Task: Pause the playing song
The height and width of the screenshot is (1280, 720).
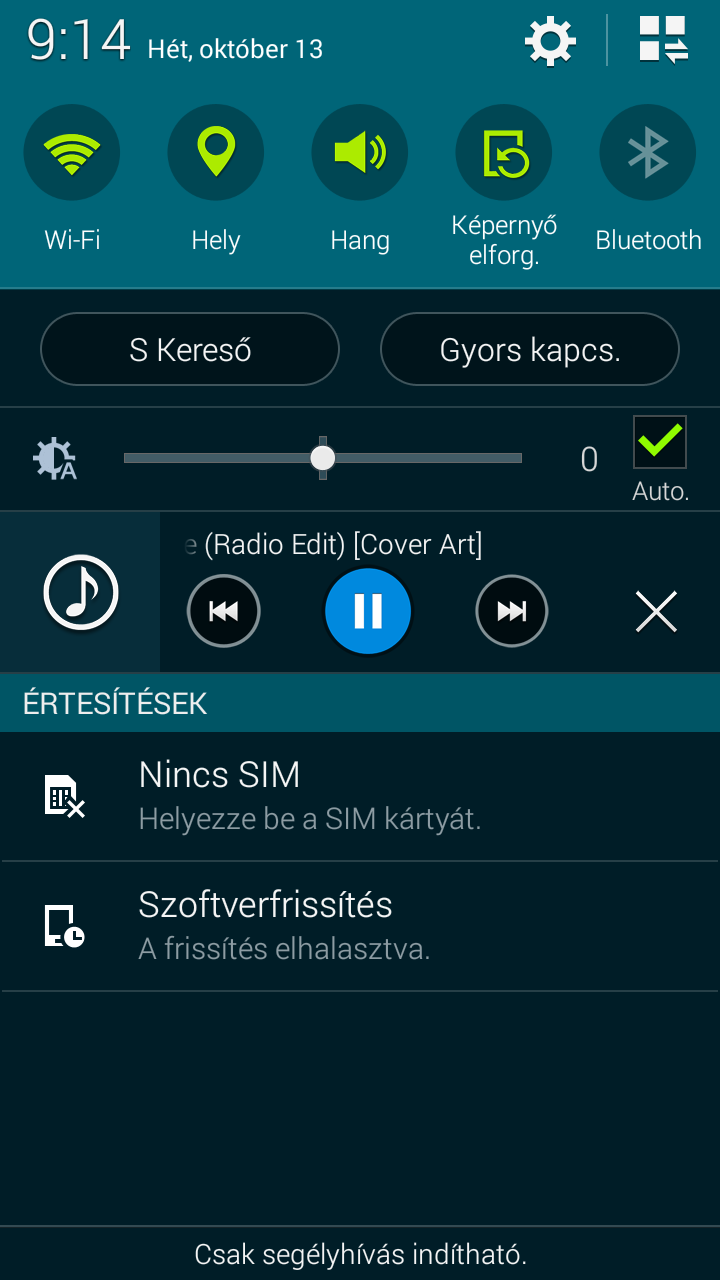Action: coord(368,611)
